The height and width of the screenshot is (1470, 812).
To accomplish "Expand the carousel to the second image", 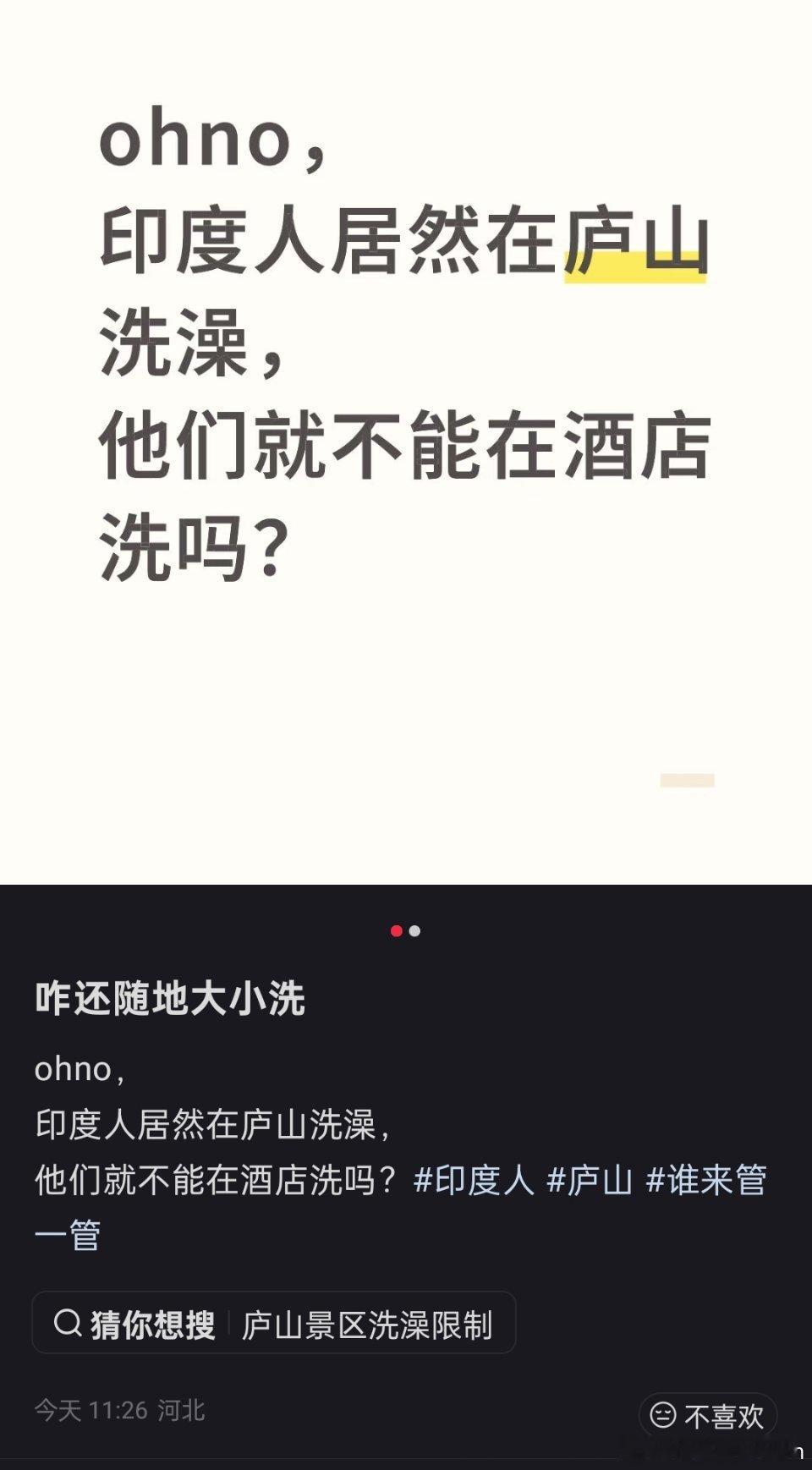I will click(x=415, y=930).
